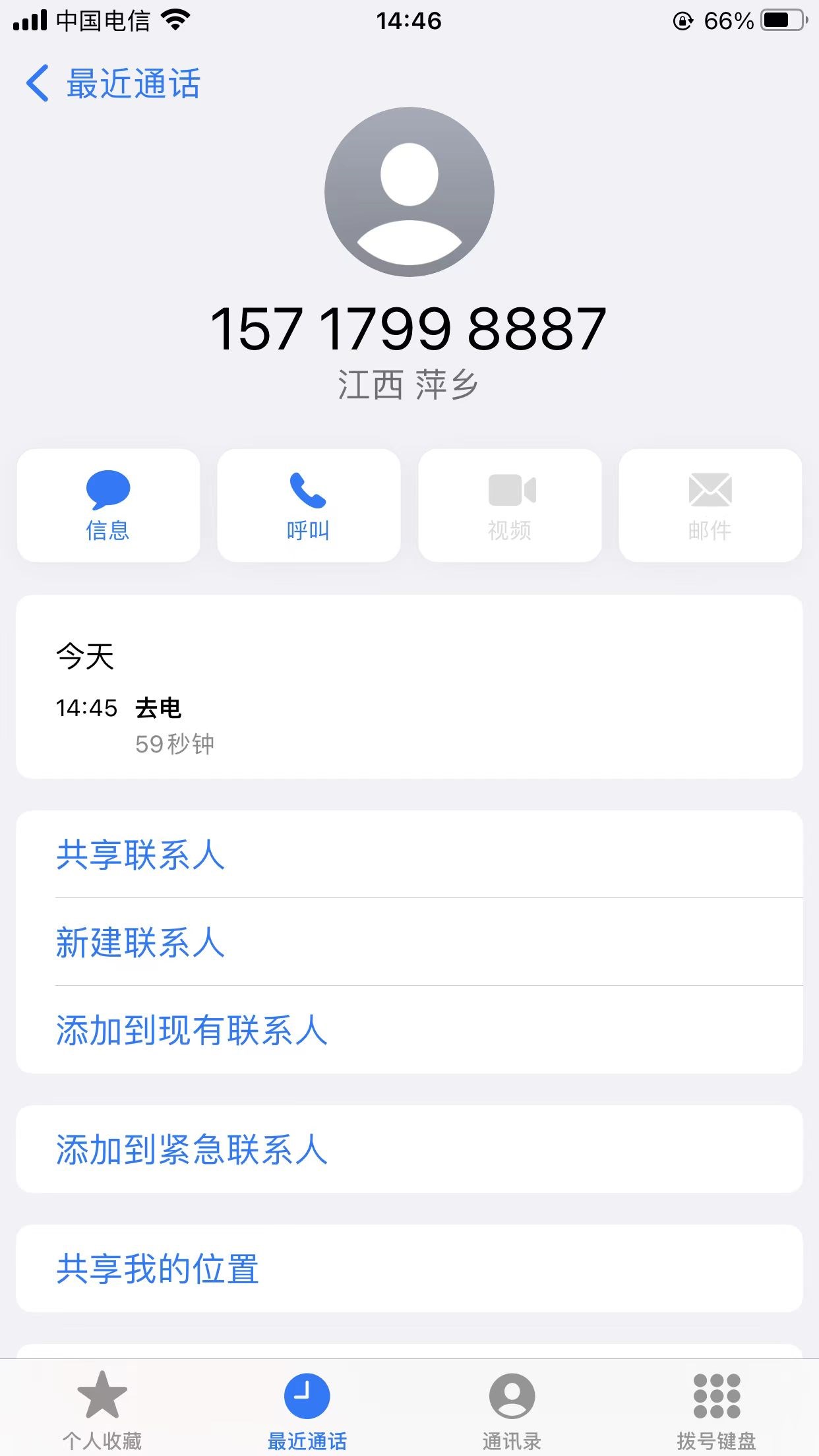819x1456 pixels.
Task: Choose 新建联系人 to create contact
Action: (x=140, y=942)
